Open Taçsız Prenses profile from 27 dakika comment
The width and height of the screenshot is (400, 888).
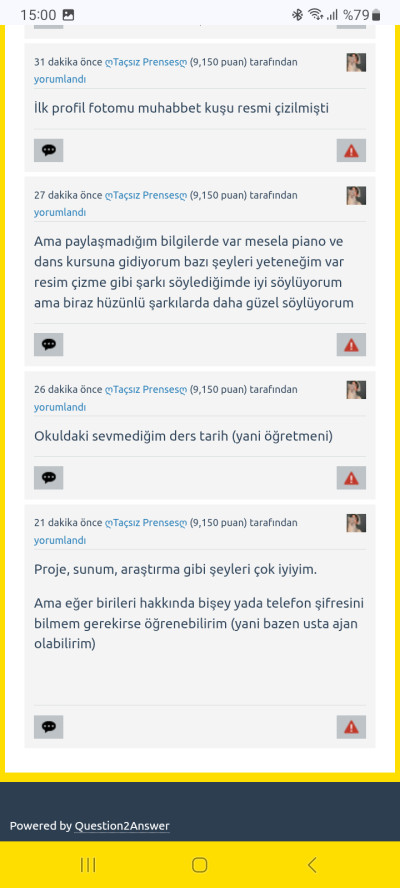tap(146, 195)
